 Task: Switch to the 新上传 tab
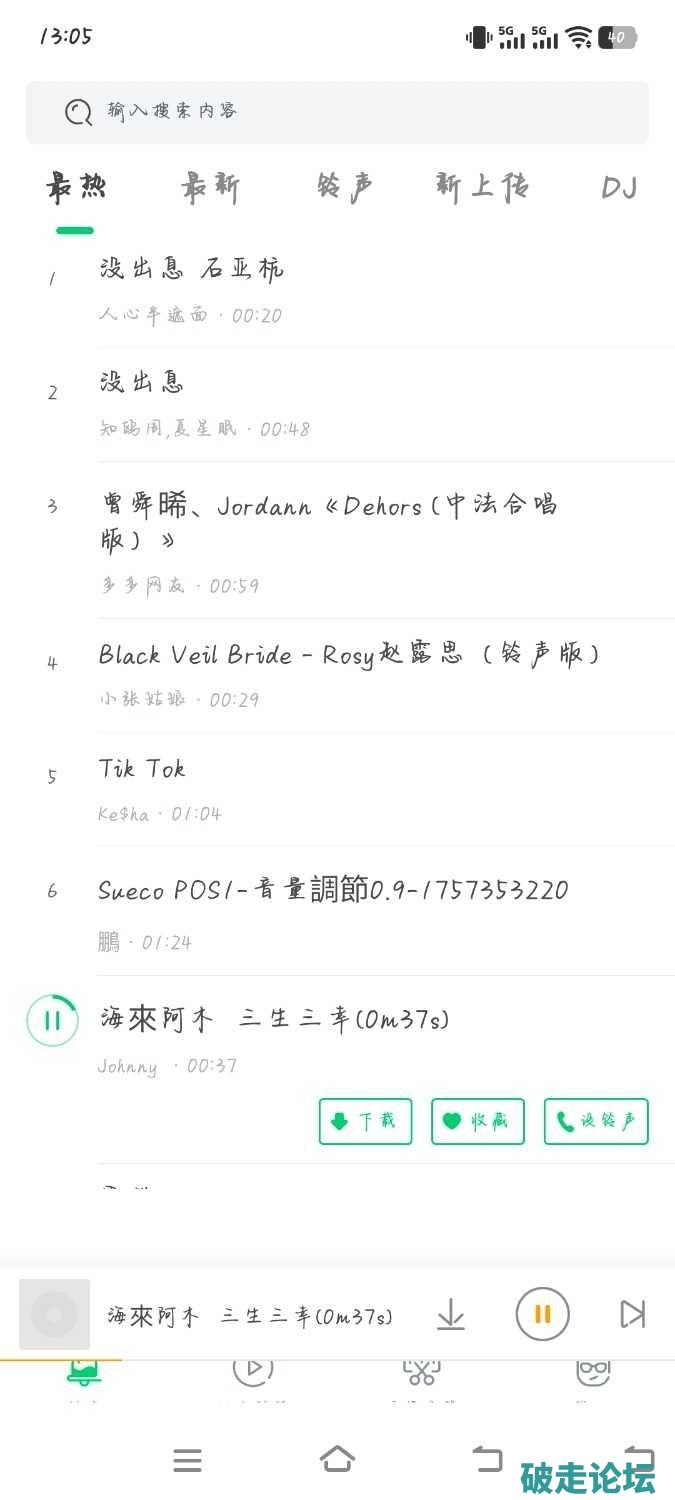[x=482, y=188]
